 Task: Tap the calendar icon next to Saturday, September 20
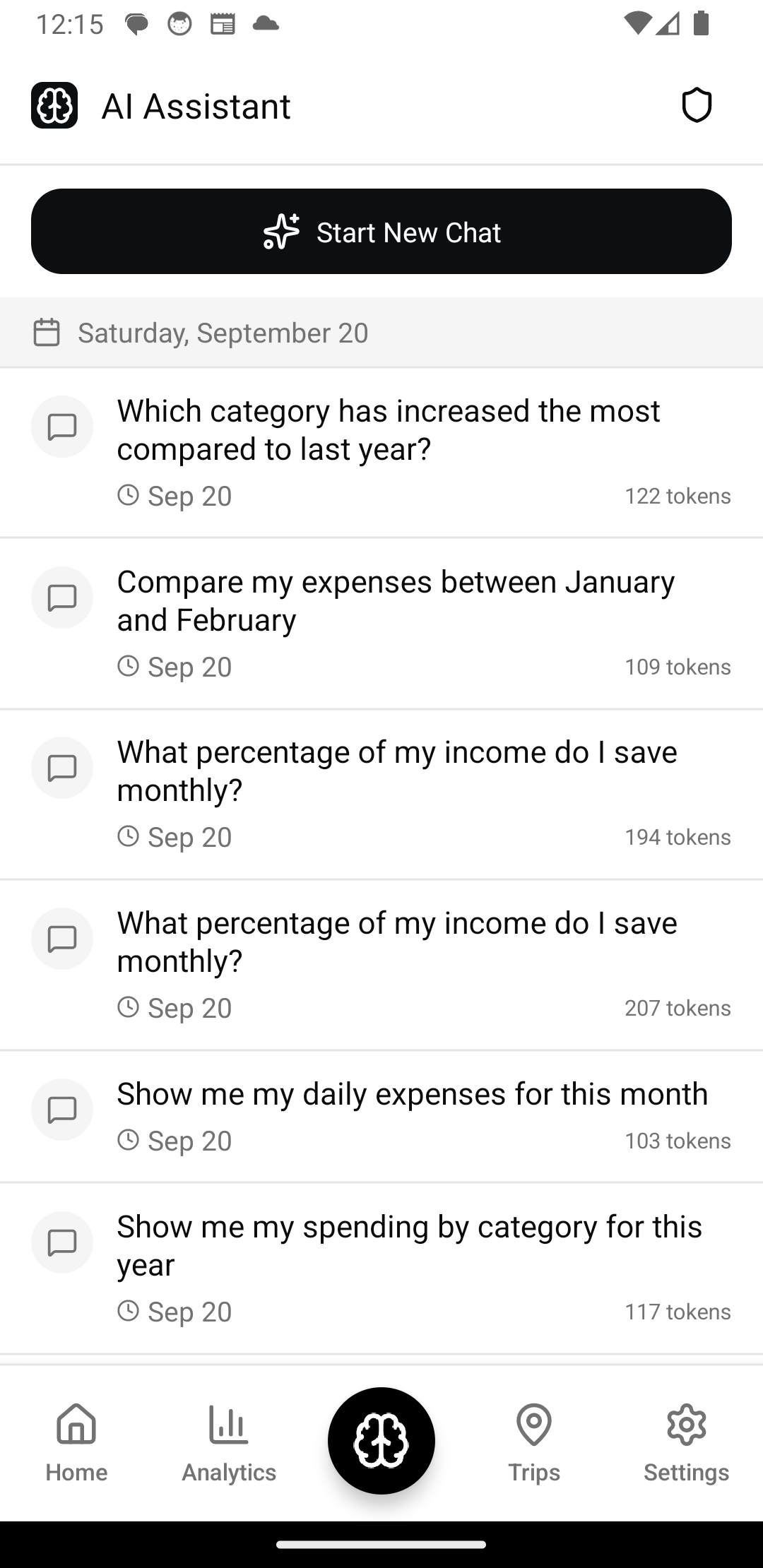[x=46, y=332]
